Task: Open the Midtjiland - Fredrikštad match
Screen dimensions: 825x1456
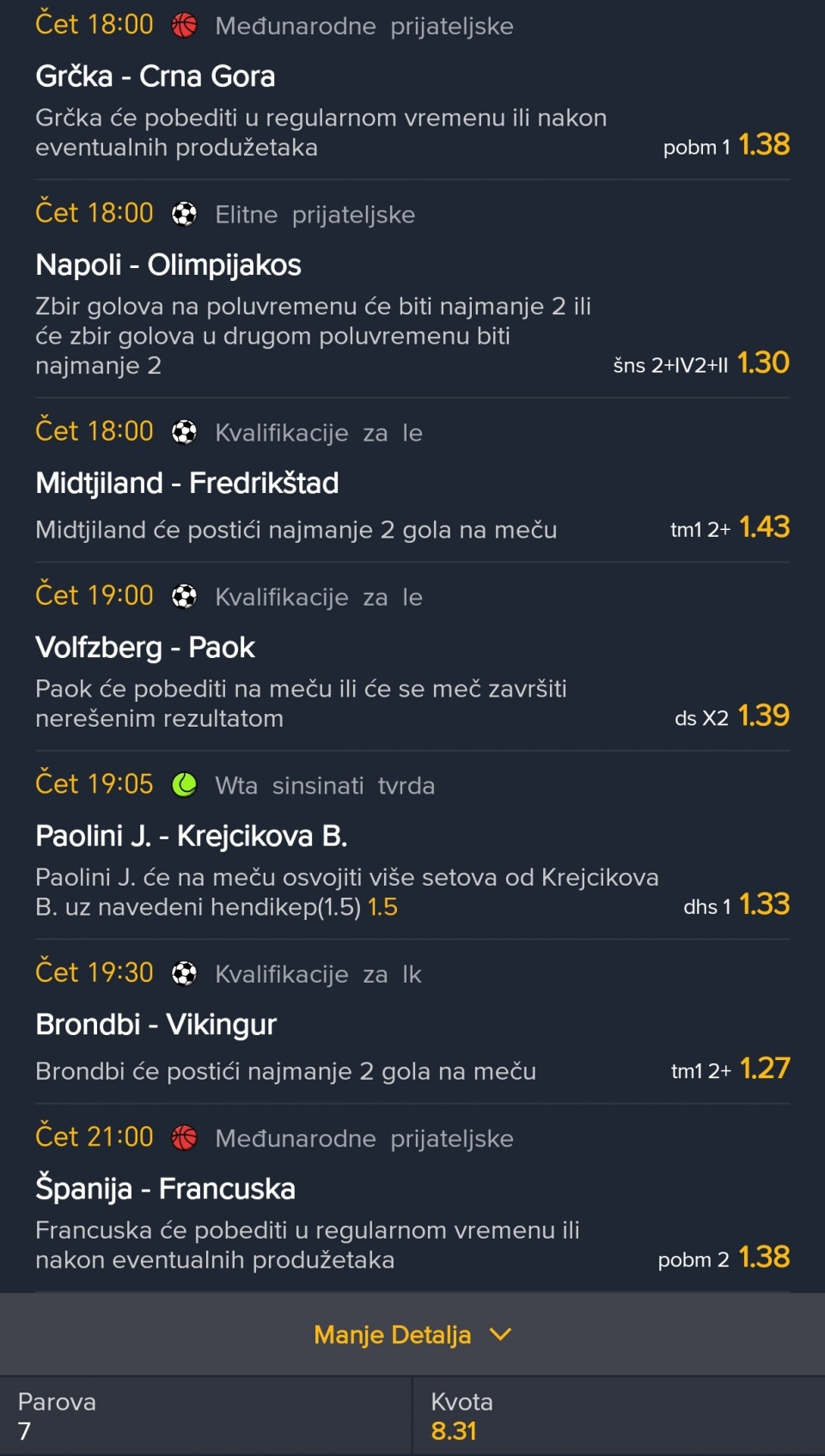Action: point(187,484)
